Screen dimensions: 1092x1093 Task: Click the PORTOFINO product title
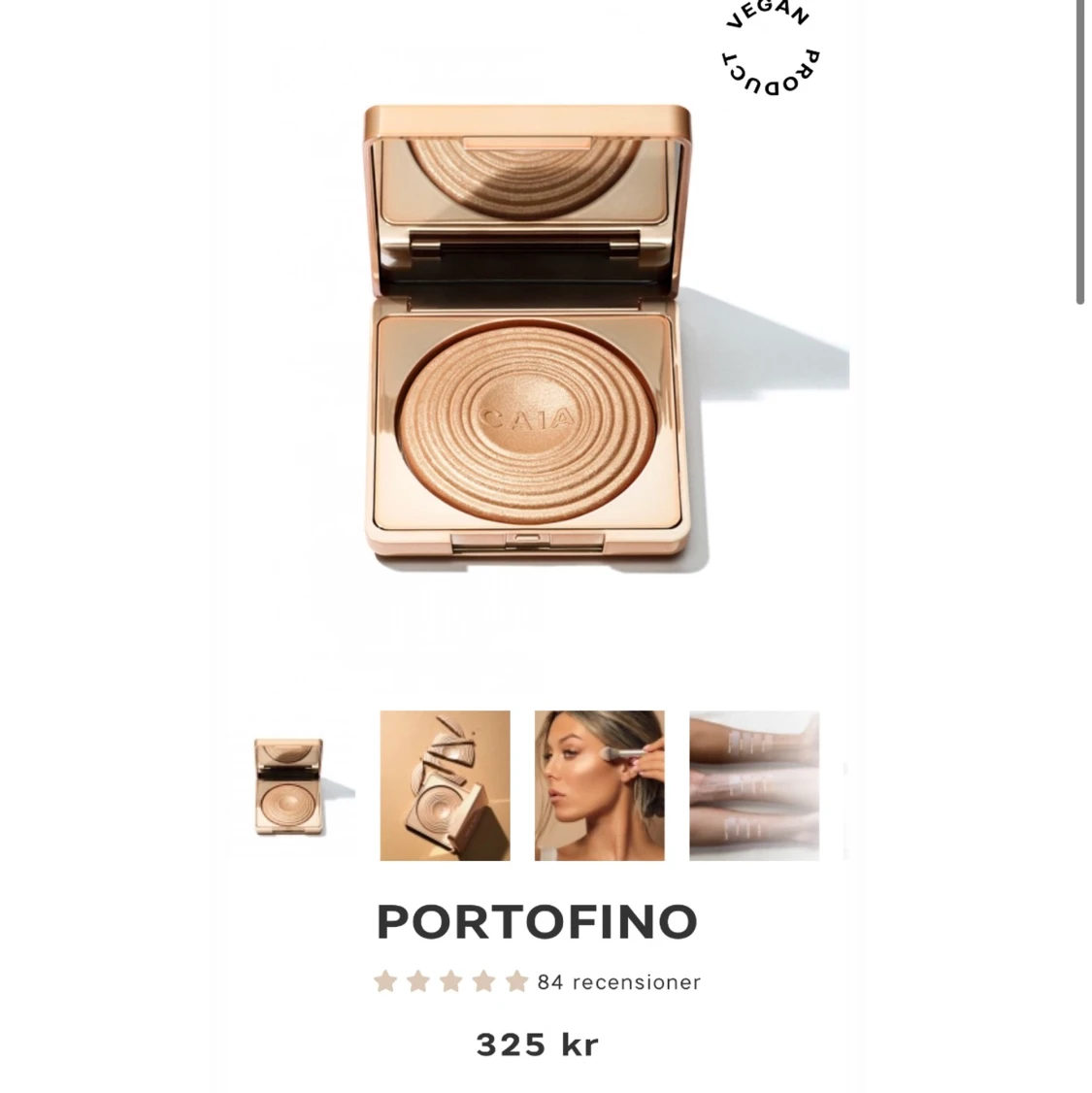[536, 918]
